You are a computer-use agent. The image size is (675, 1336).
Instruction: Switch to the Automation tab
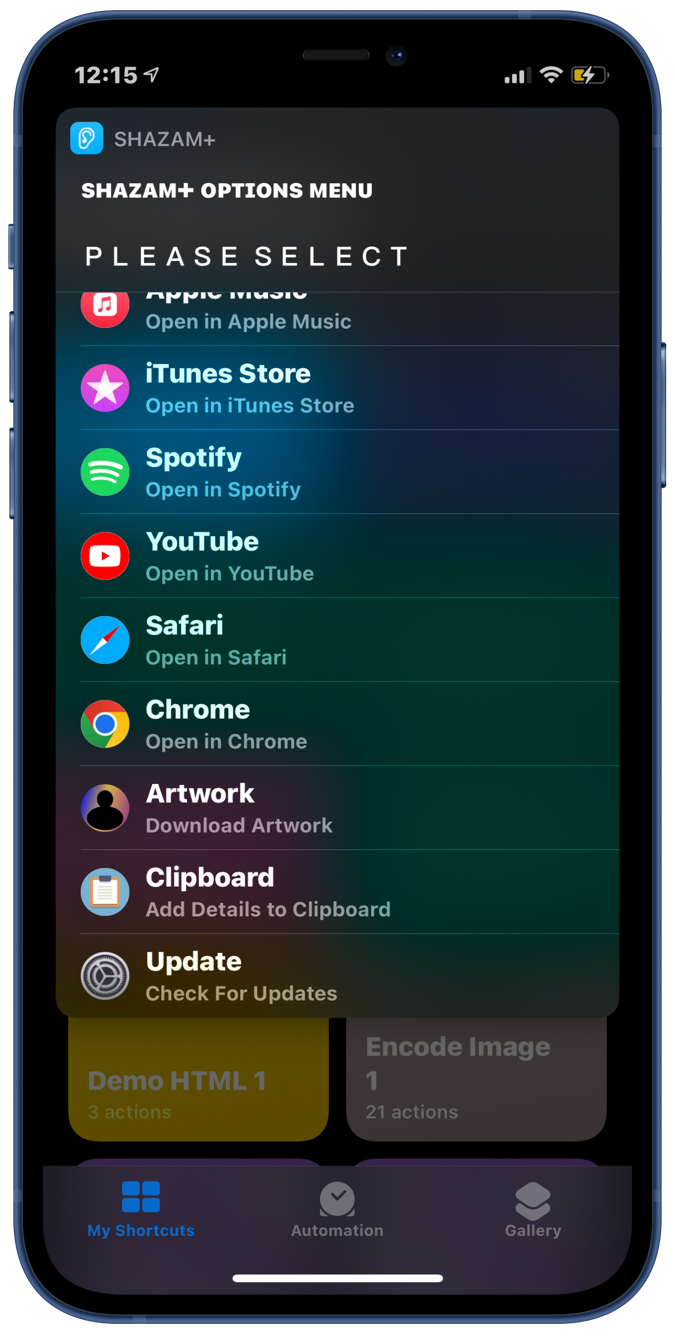(x=337, y=1208)
